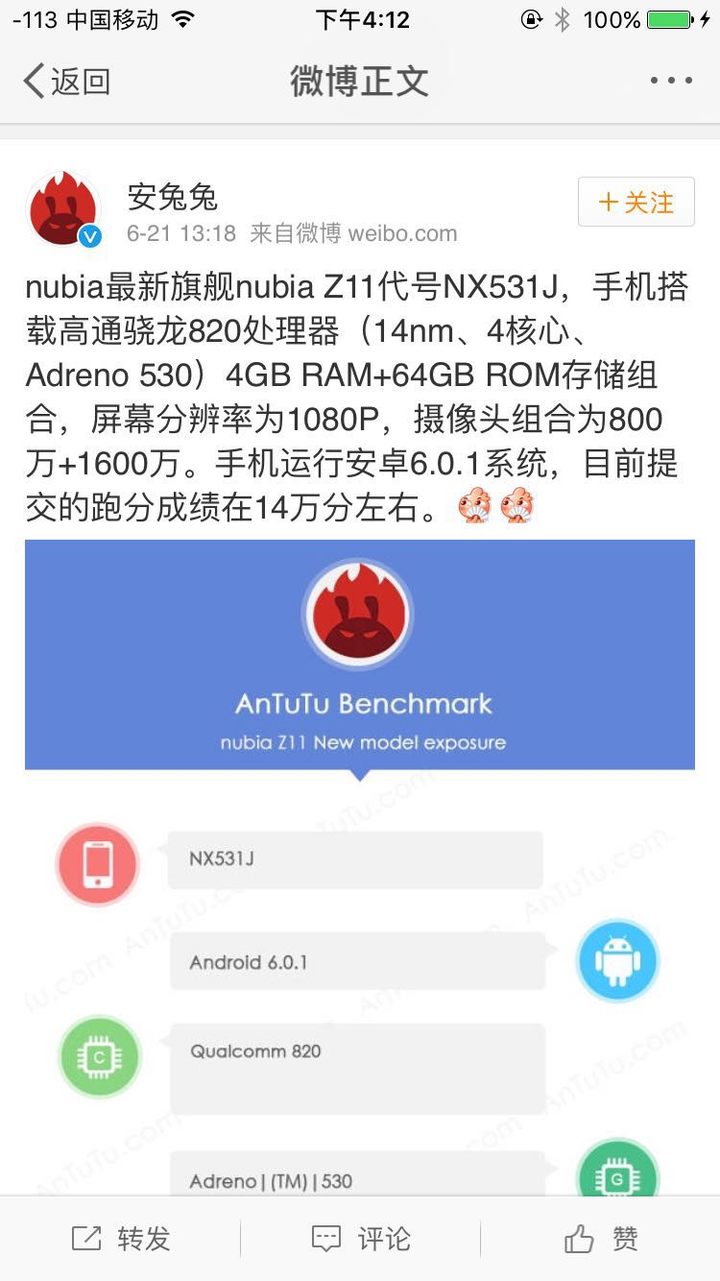The width and height of the screenshot is (720, 1281).
Task: Like this post with 赞
Action: [x=600, y=1239]
